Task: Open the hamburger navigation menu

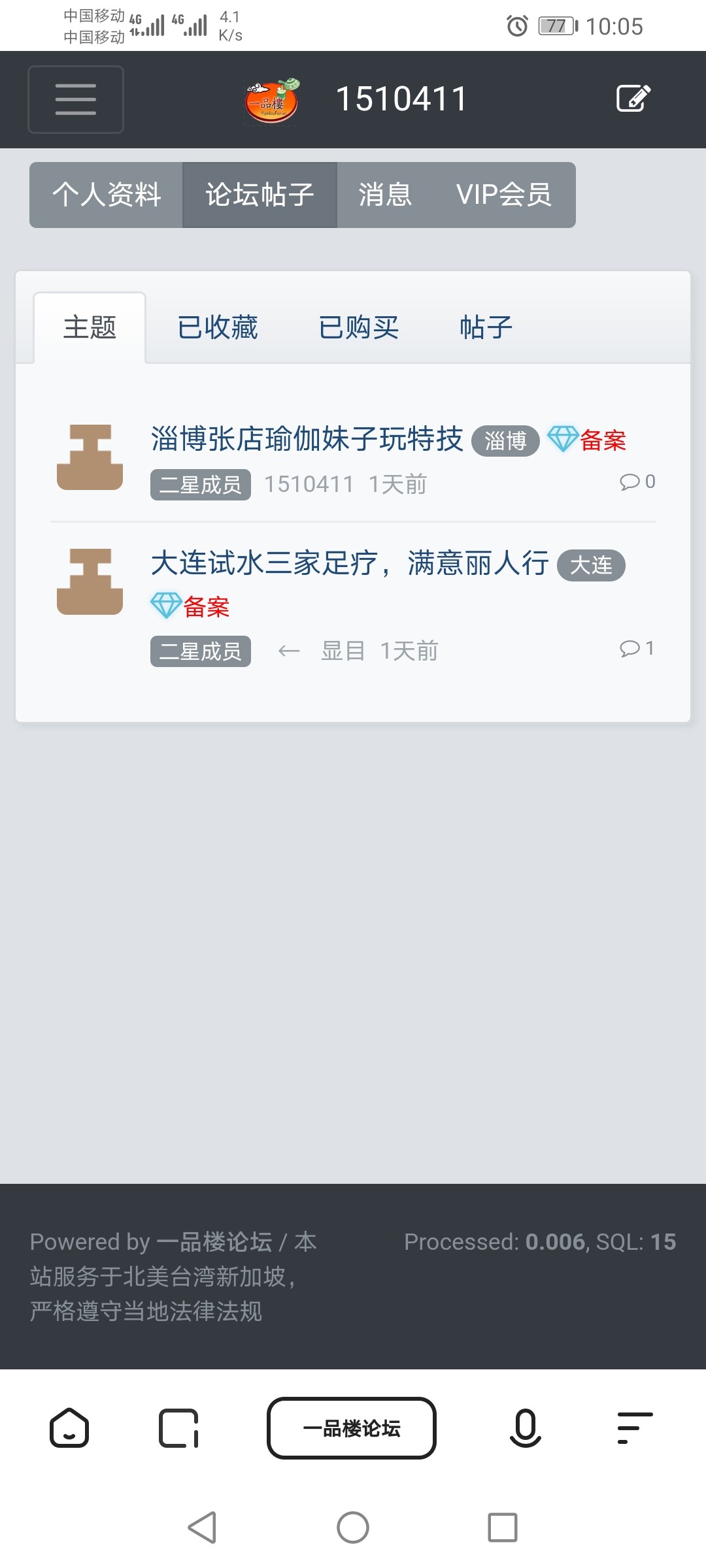Action: [75, 99]
